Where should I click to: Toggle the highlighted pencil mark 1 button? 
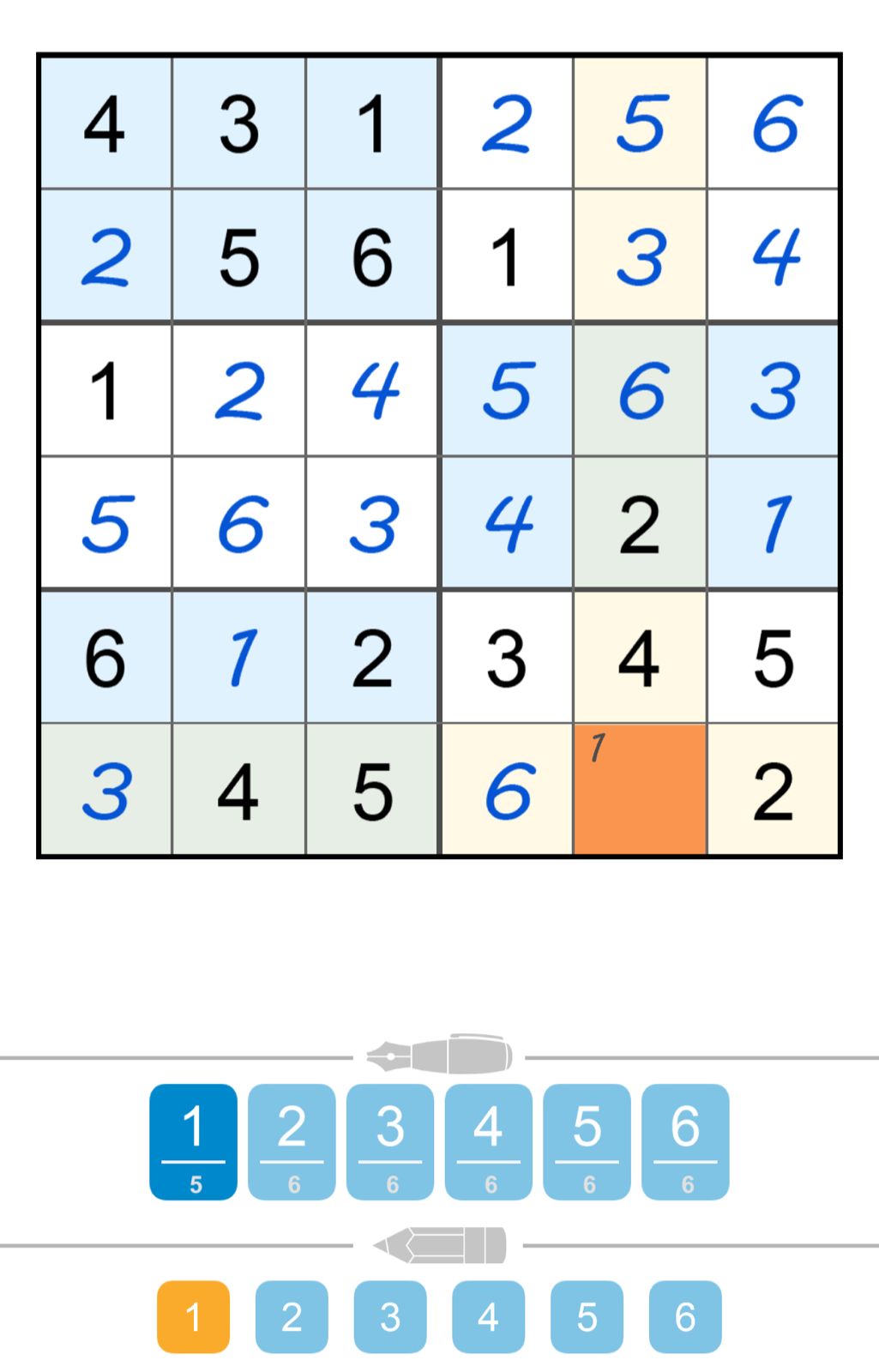pos(194,1318)
